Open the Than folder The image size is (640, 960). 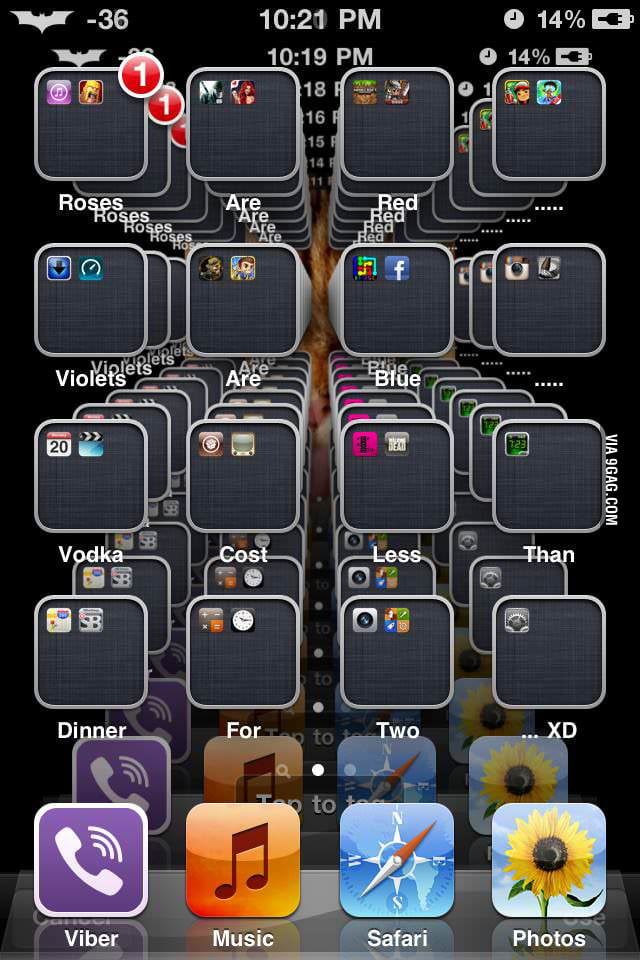(549, 477)
